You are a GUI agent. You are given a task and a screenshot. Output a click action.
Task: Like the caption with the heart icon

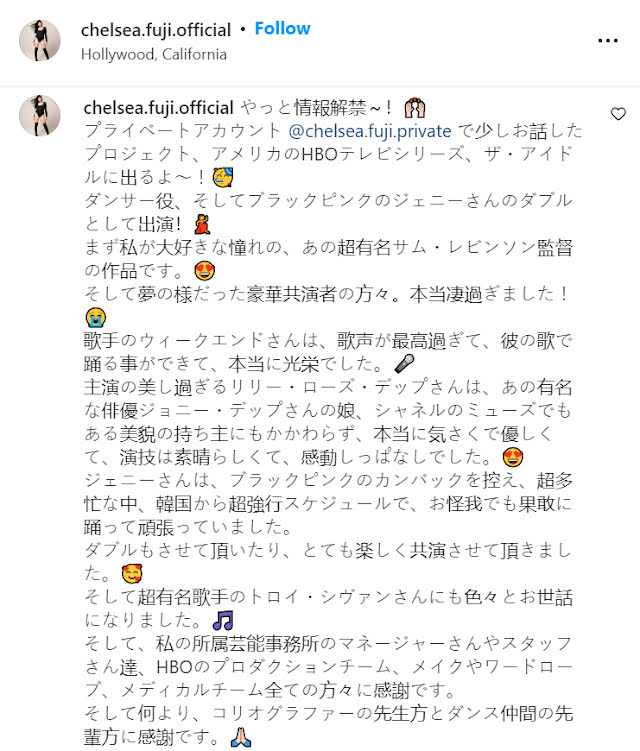[x=618, y=114]
